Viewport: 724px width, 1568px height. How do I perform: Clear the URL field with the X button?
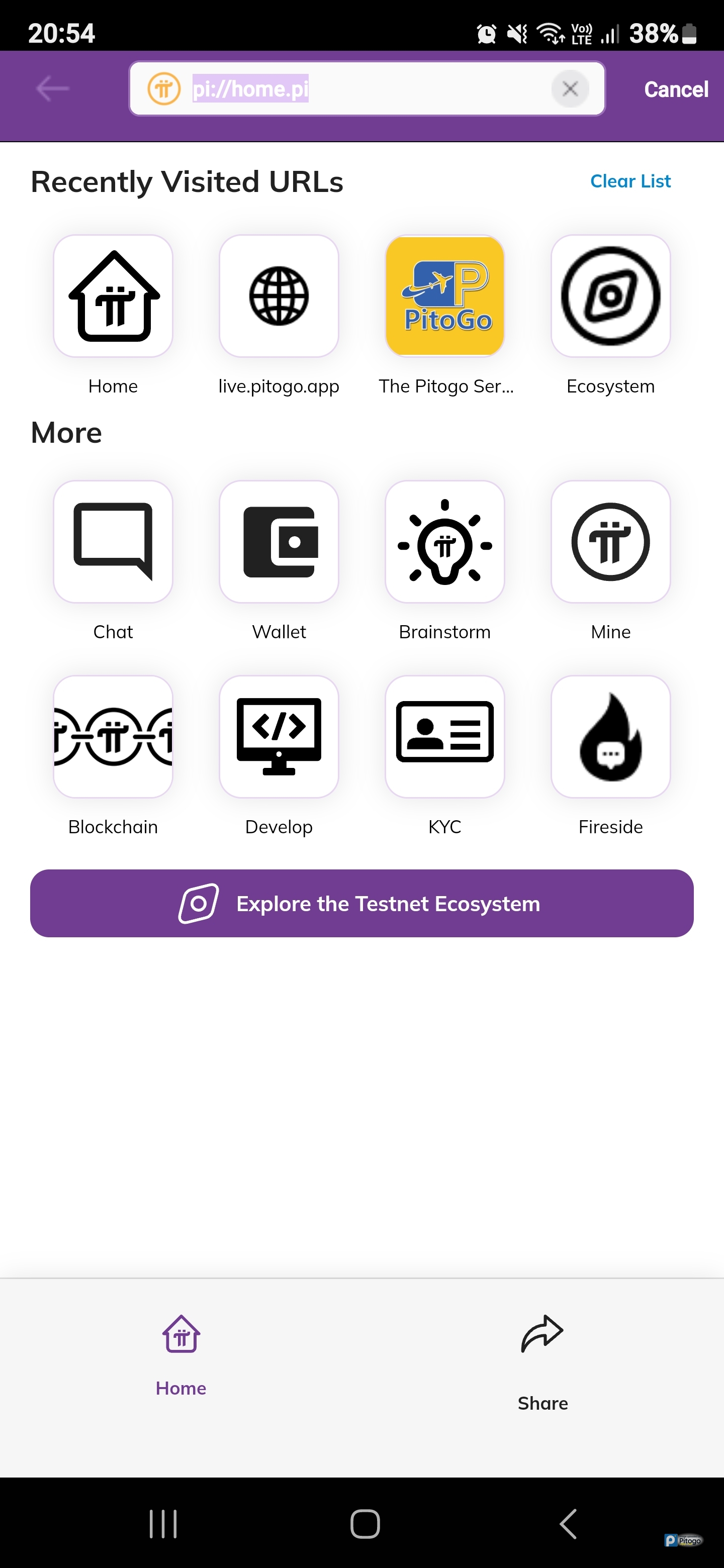pyautogui.click(x=569, y=89)
